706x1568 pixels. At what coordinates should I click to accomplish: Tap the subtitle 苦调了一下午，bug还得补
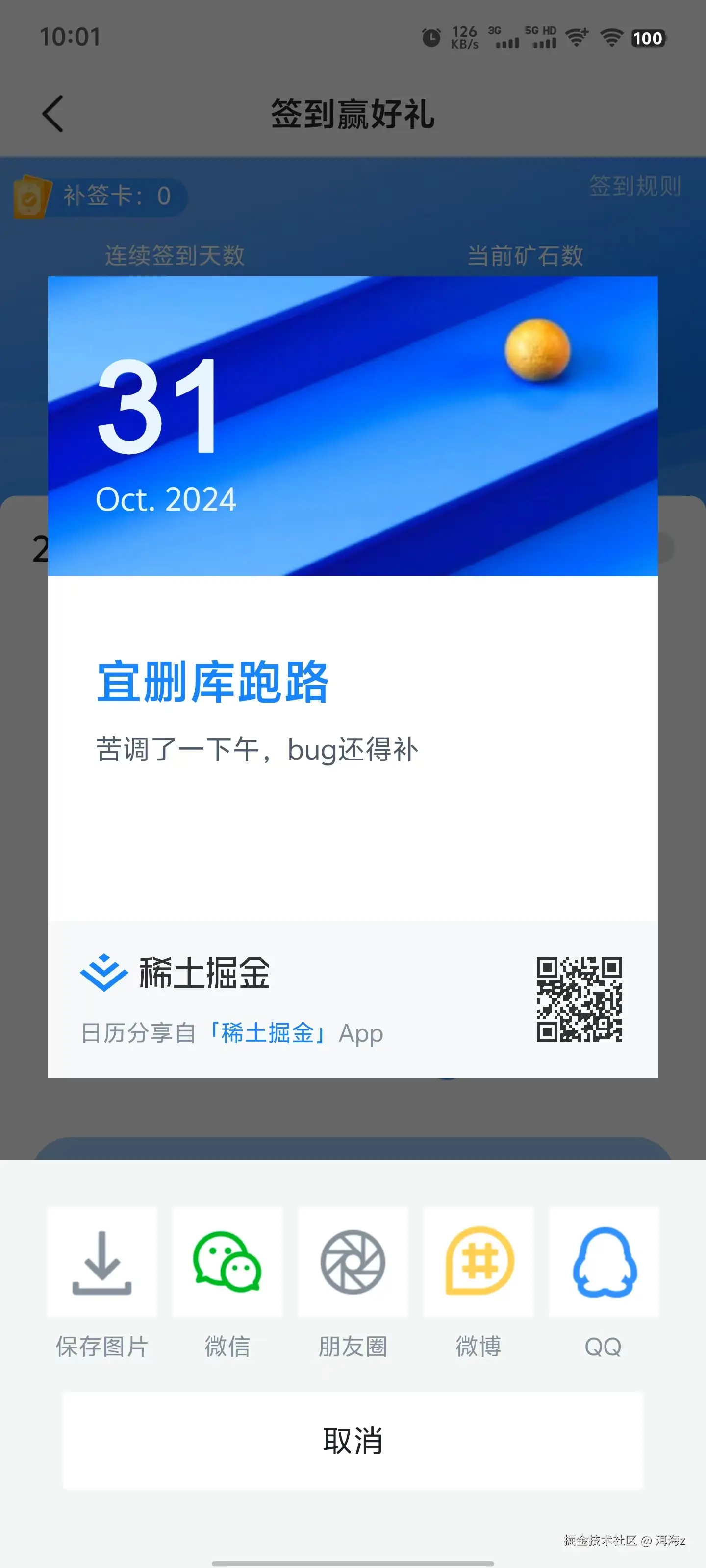pyautogui.click(x=259, y=751)
